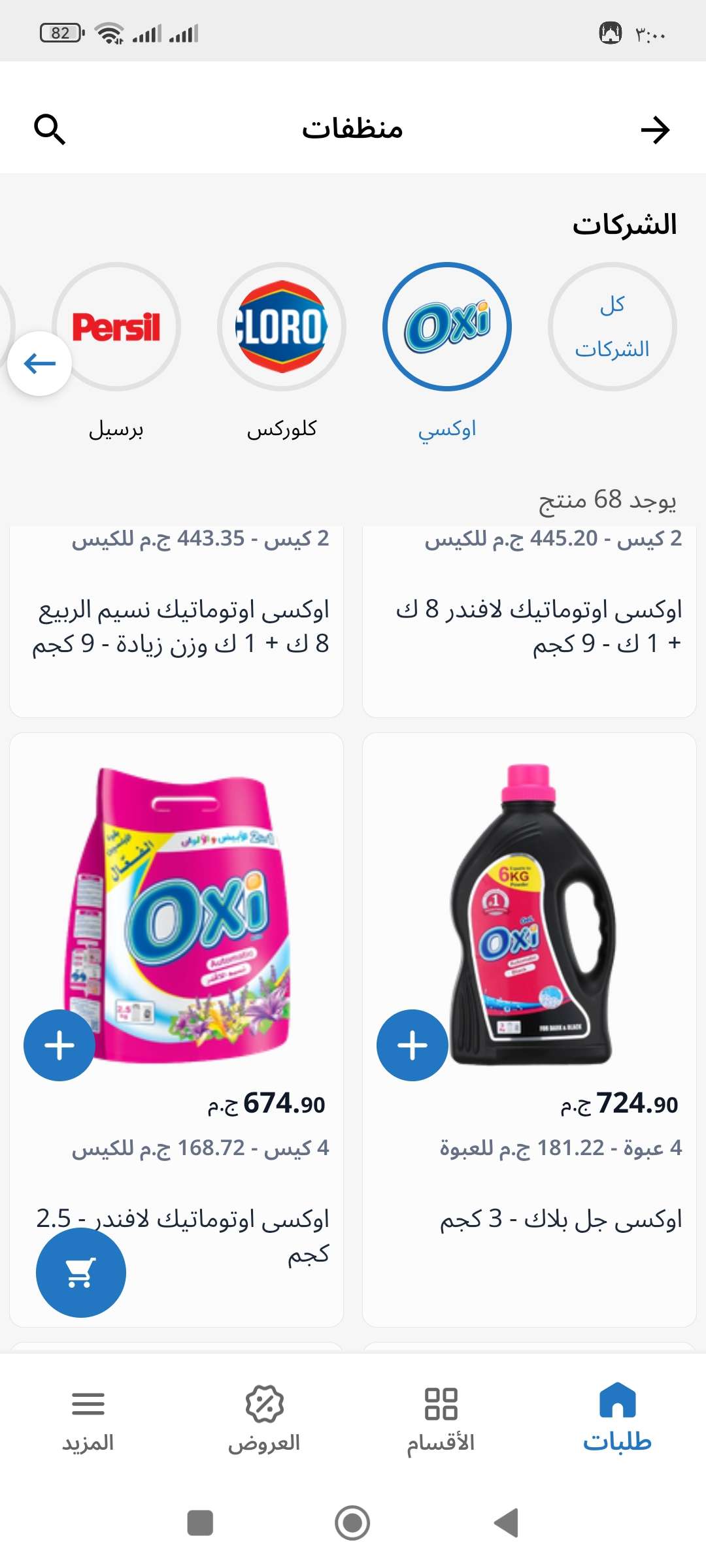Add اوكسى جل بلاك 3 كجم to cart
This screenshot has height=1568, width=706.
tap(412, 1045)
